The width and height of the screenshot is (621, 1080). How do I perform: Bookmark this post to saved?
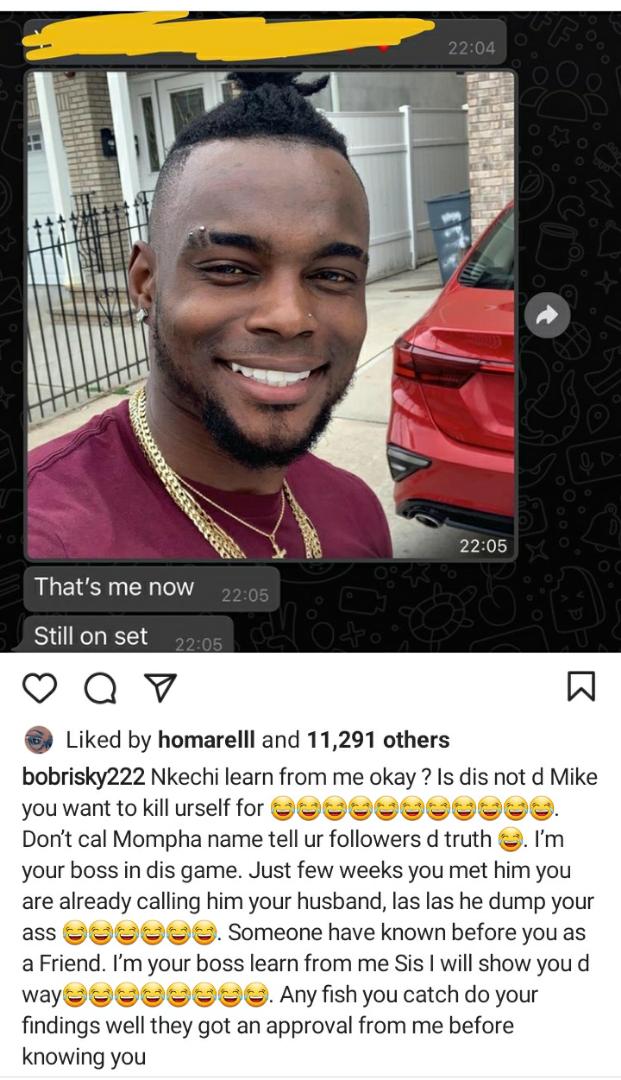(x=582, y=686)
